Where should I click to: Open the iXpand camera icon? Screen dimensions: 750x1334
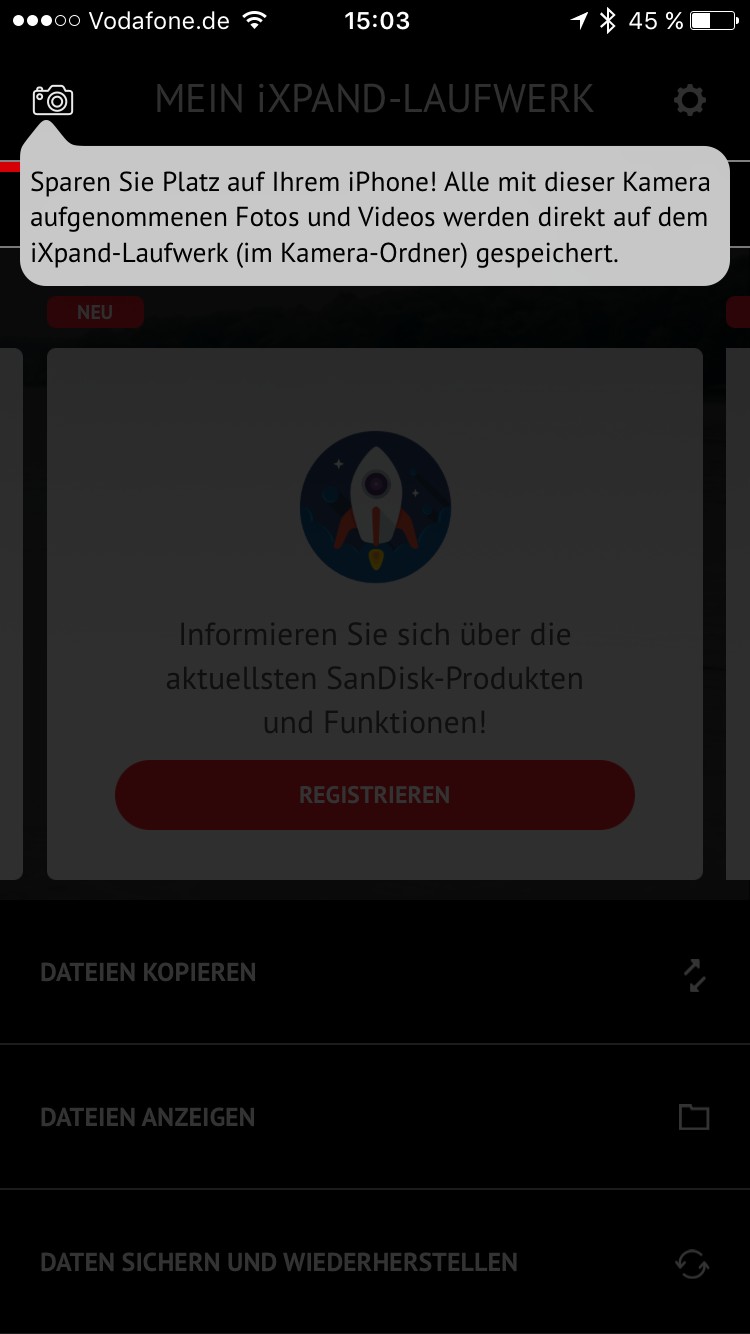pyautogui.click(x=53, y=100)
